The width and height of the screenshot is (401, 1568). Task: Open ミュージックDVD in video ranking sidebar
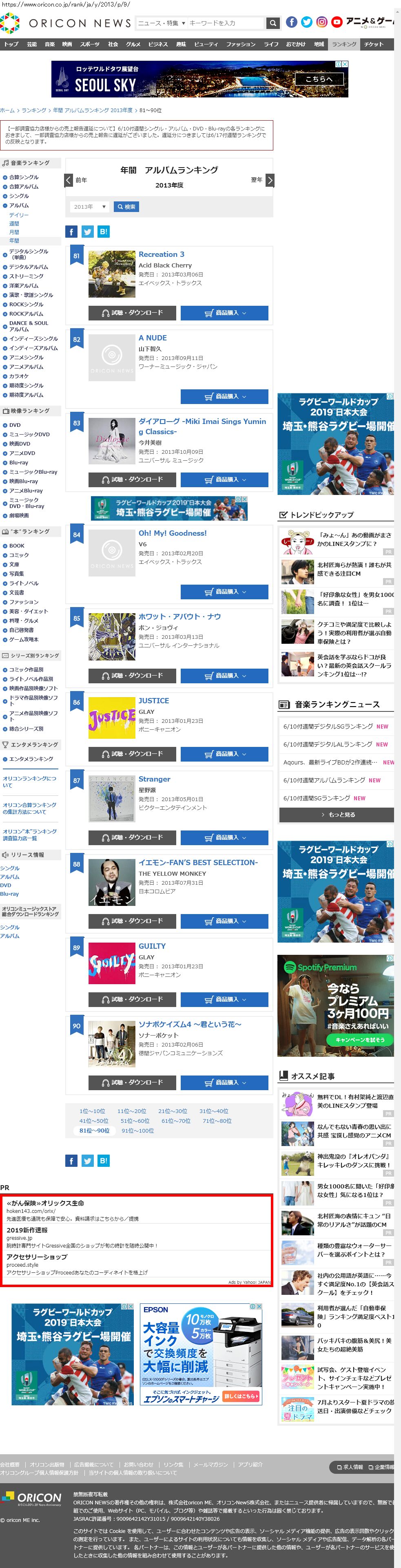tap(29, 435)
